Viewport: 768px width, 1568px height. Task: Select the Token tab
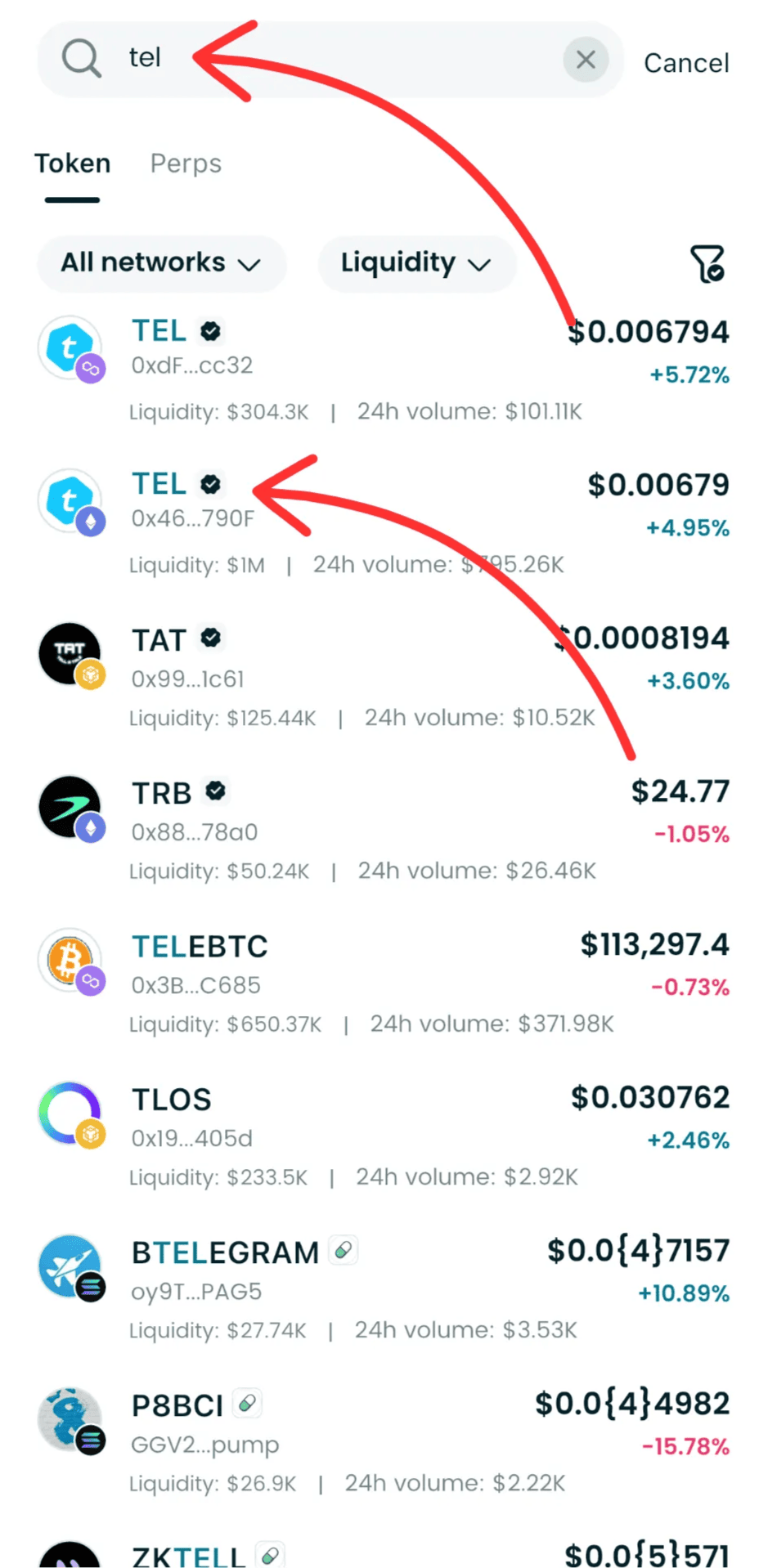(73, 164)
